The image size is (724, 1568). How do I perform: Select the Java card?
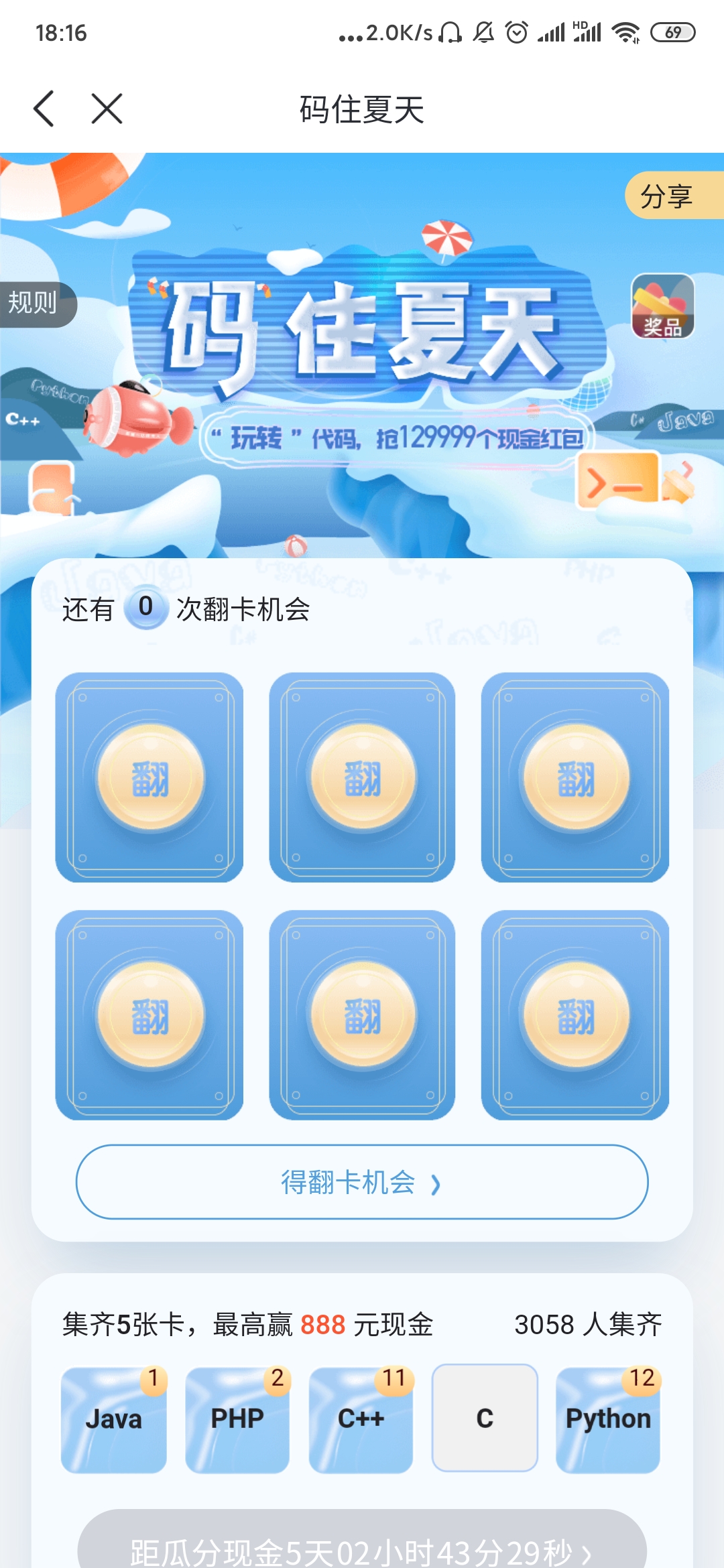coord(114,1419)
